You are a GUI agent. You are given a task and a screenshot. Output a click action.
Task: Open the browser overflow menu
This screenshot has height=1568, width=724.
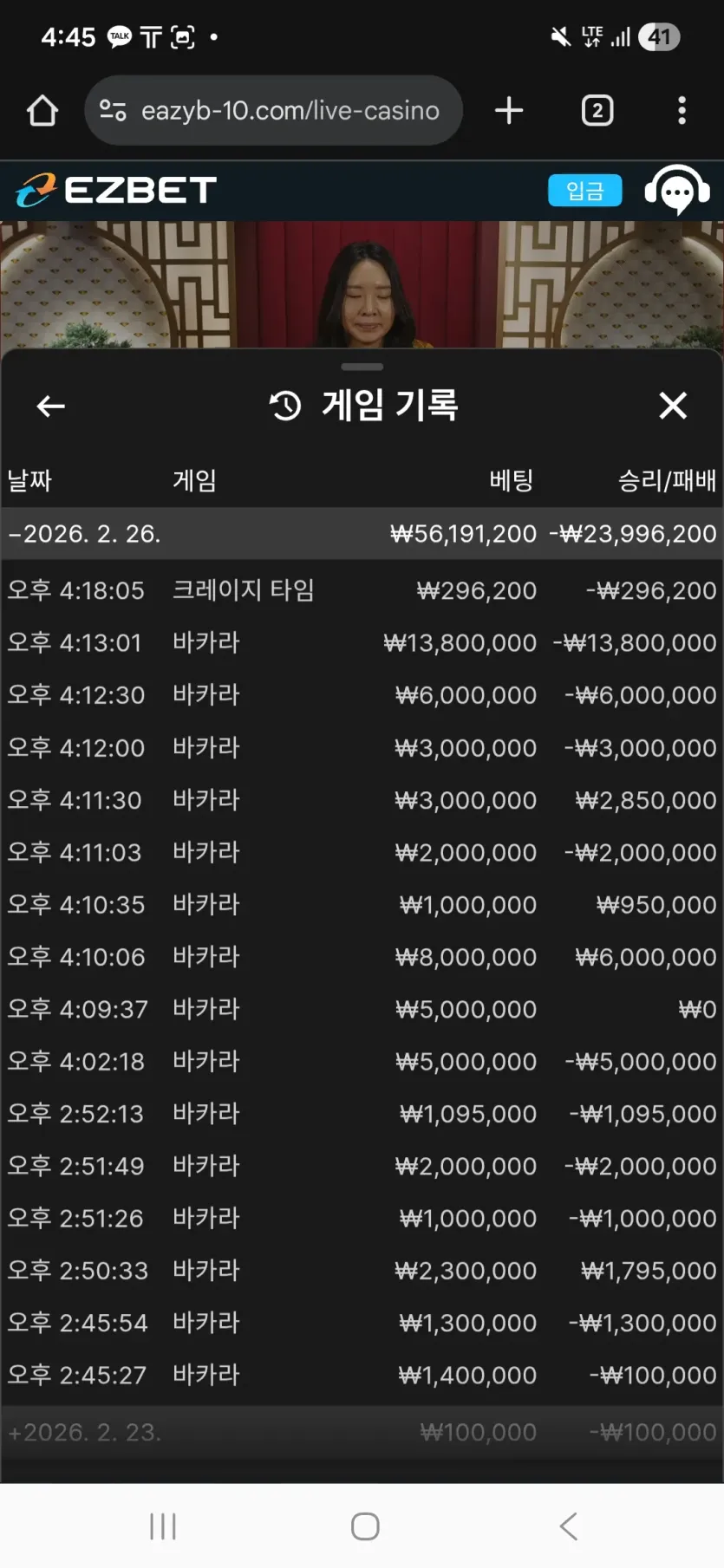coord(682,110)
